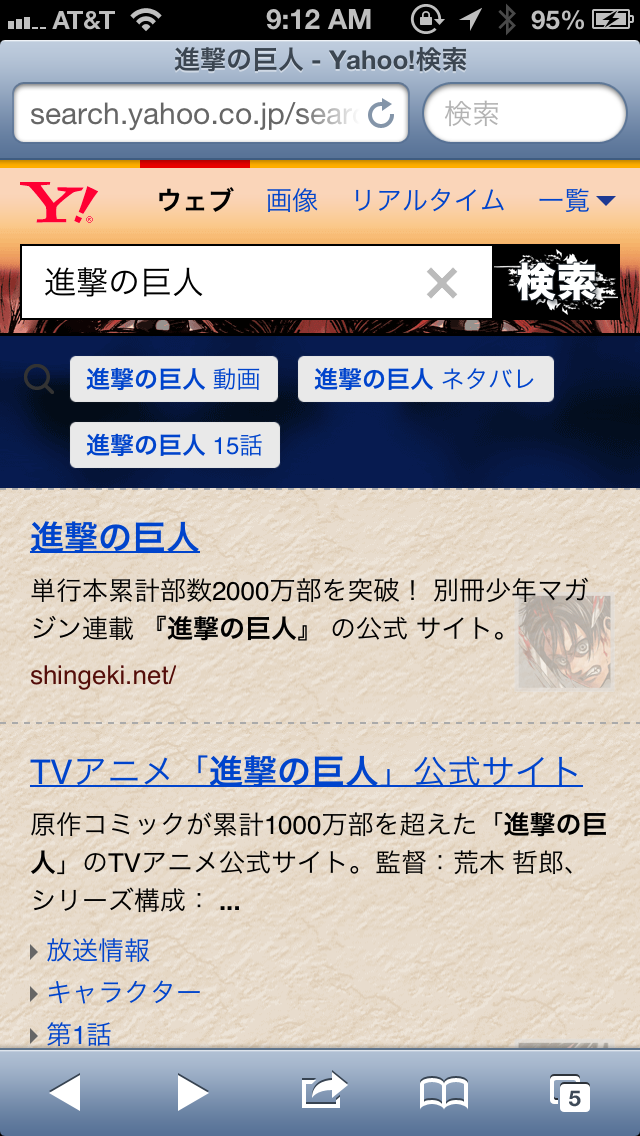
Task: Open the 放送情報 sublink
Action: 98,950
